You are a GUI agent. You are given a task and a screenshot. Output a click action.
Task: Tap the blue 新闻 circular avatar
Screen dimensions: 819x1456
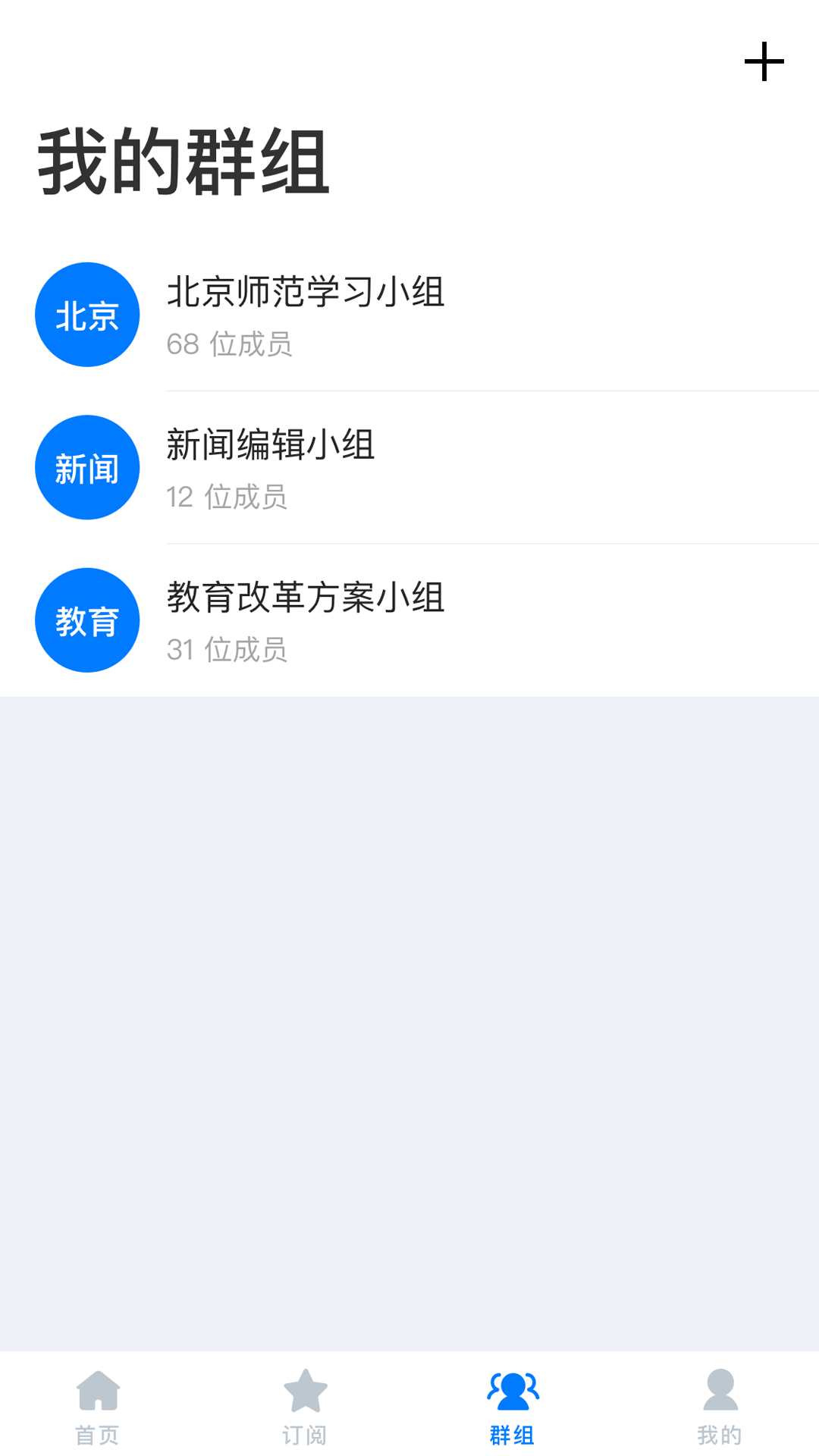tap(86, 467)
